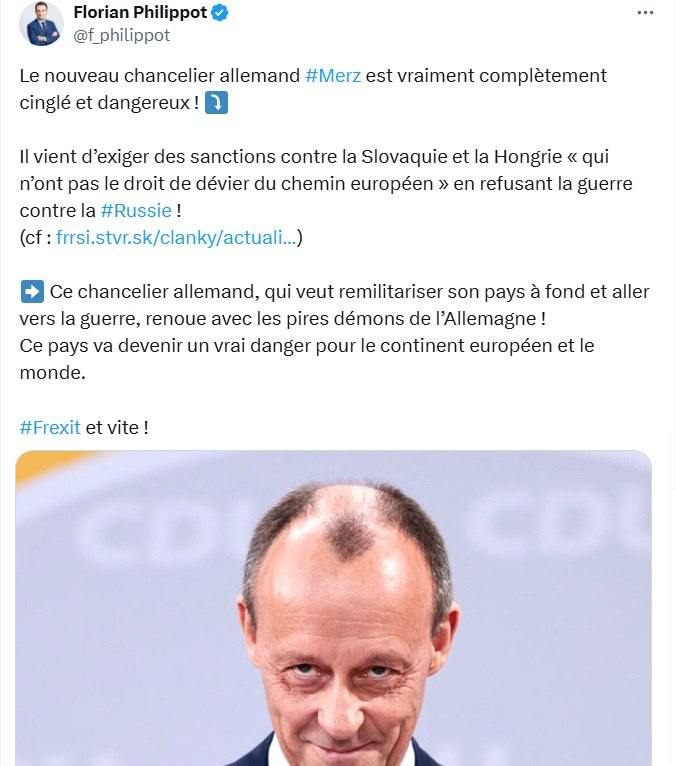
Task: View the attached photo full screen
Action: 334,610
